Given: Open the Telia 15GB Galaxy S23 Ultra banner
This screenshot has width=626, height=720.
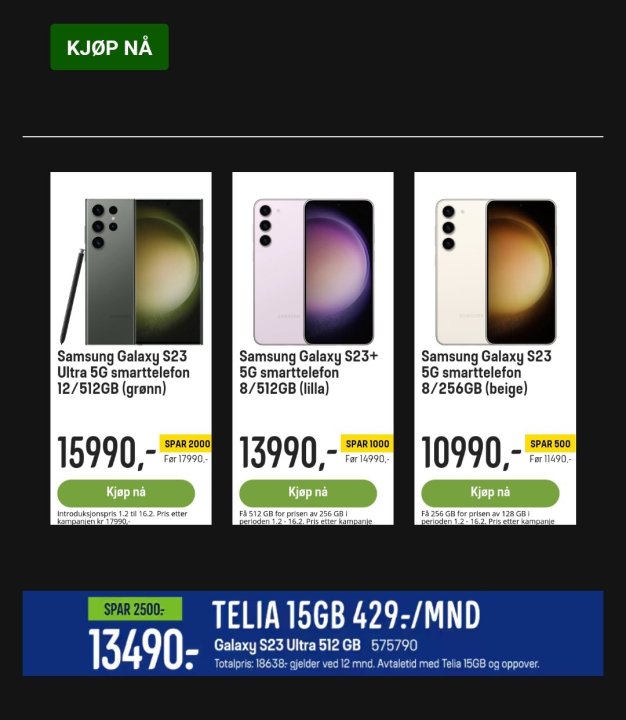Looking at the screenshot, I should click(x=313, y=633).
